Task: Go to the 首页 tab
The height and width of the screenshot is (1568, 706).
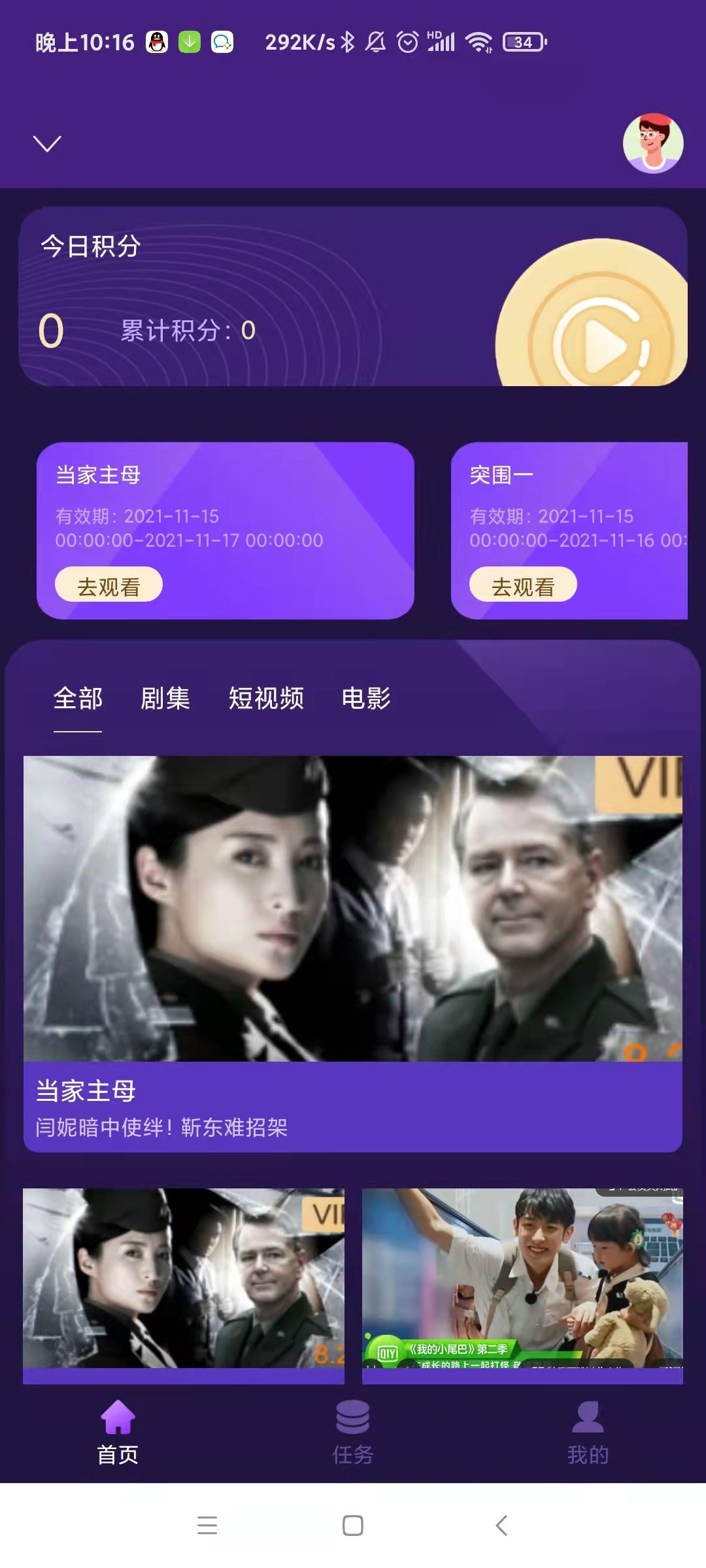Action: (118, 1432)
